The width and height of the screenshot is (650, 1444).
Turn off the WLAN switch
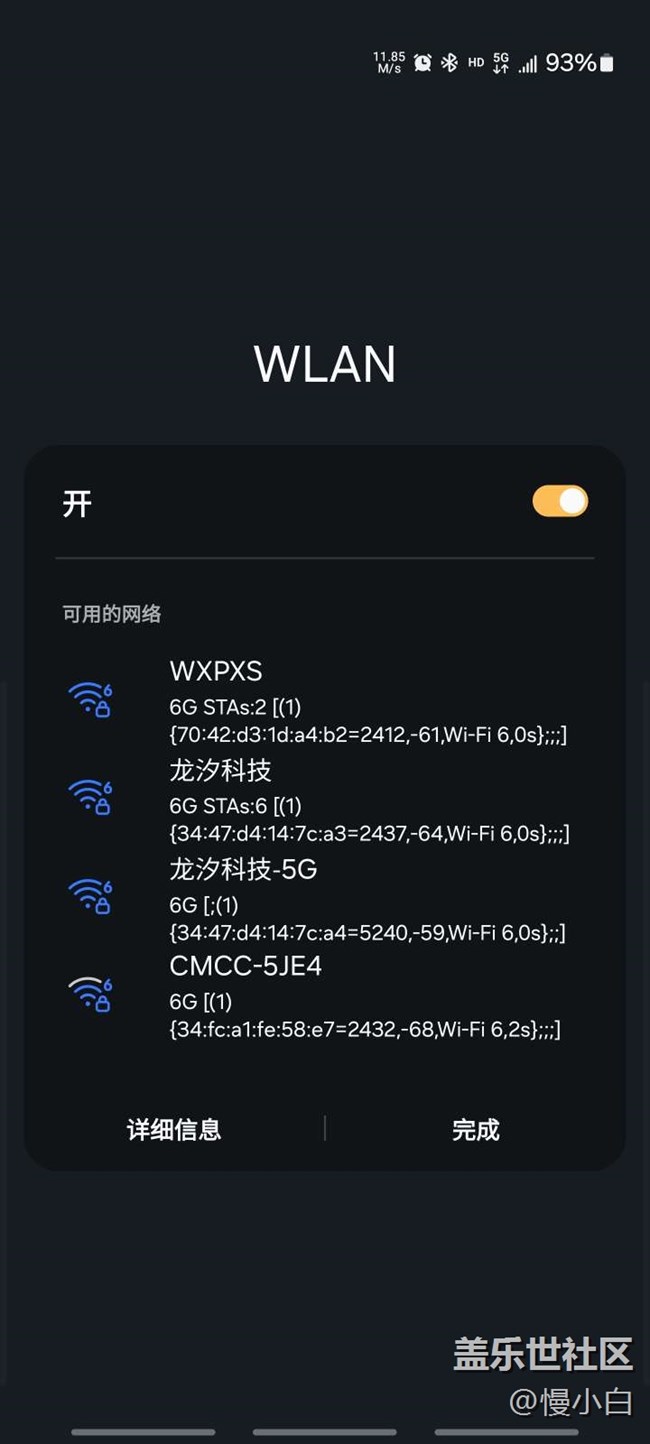(560, 501)
